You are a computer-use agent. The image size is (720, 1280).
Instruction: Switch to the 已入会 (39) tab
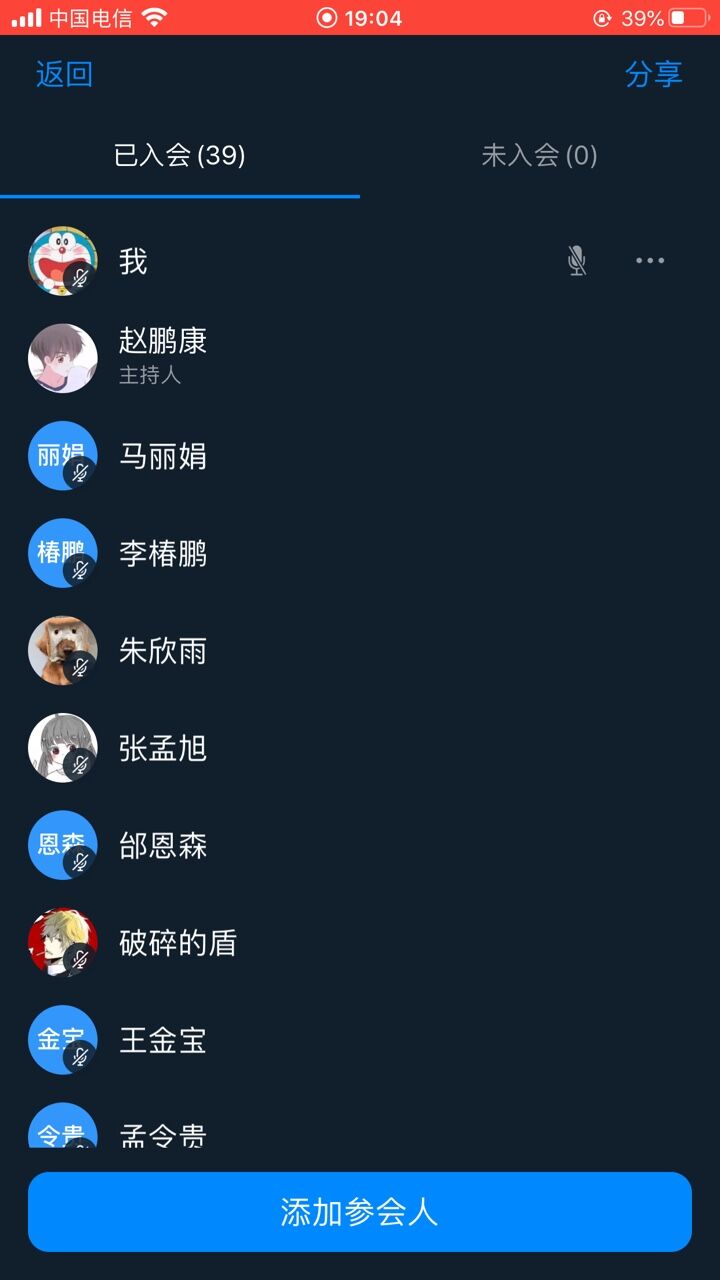pos(180,156)
